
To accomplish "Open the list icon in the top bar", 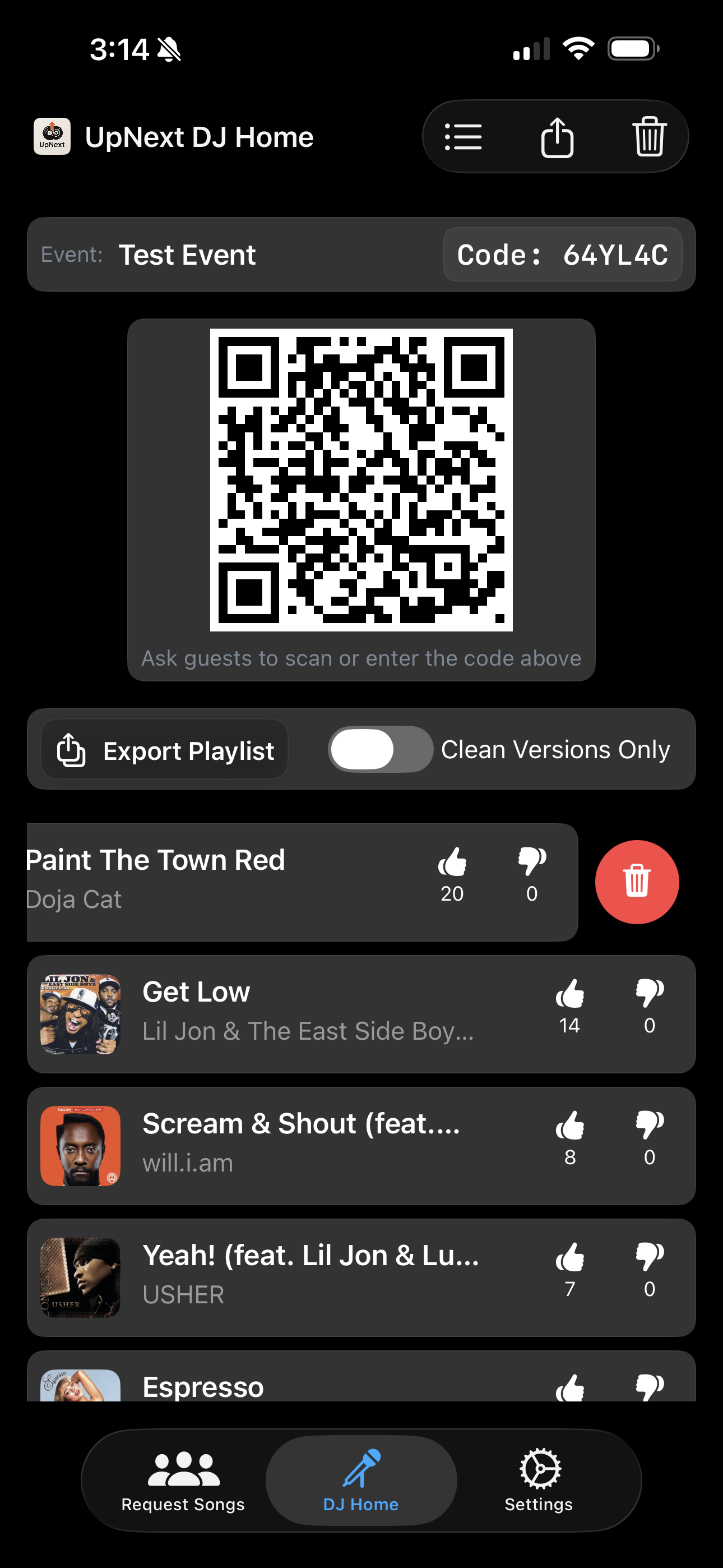I will tap(463, 137).
